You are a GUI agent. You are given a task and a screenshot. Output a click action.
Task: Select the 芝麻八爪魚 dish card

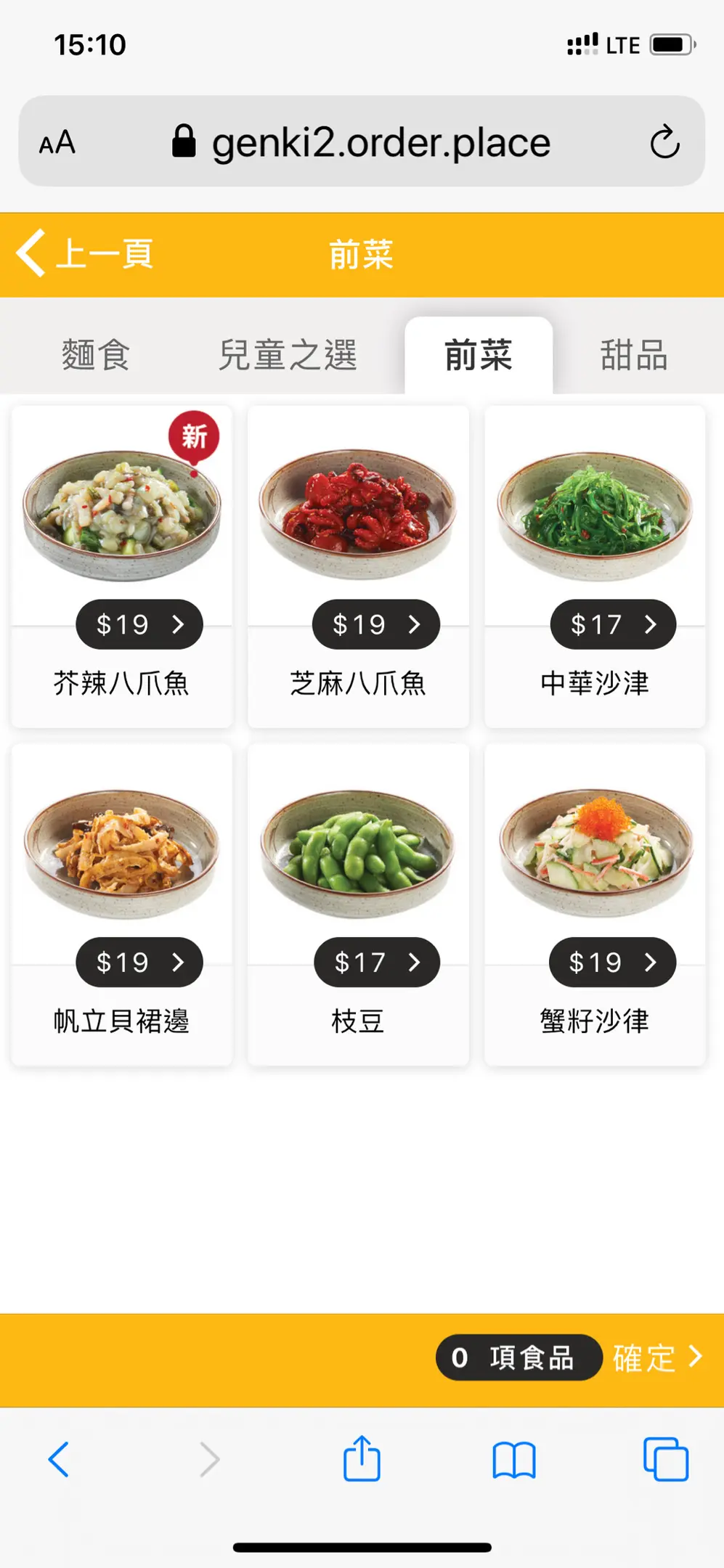click(x=358, y=566)
